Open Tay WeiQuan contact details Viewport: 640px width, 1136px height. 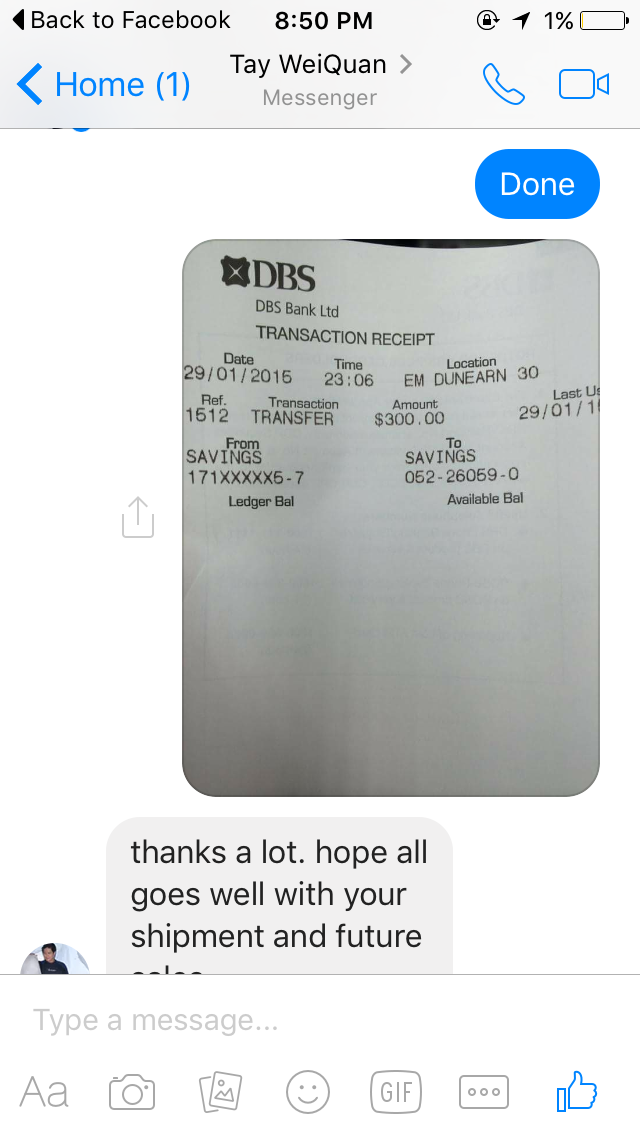coord(320,79)
